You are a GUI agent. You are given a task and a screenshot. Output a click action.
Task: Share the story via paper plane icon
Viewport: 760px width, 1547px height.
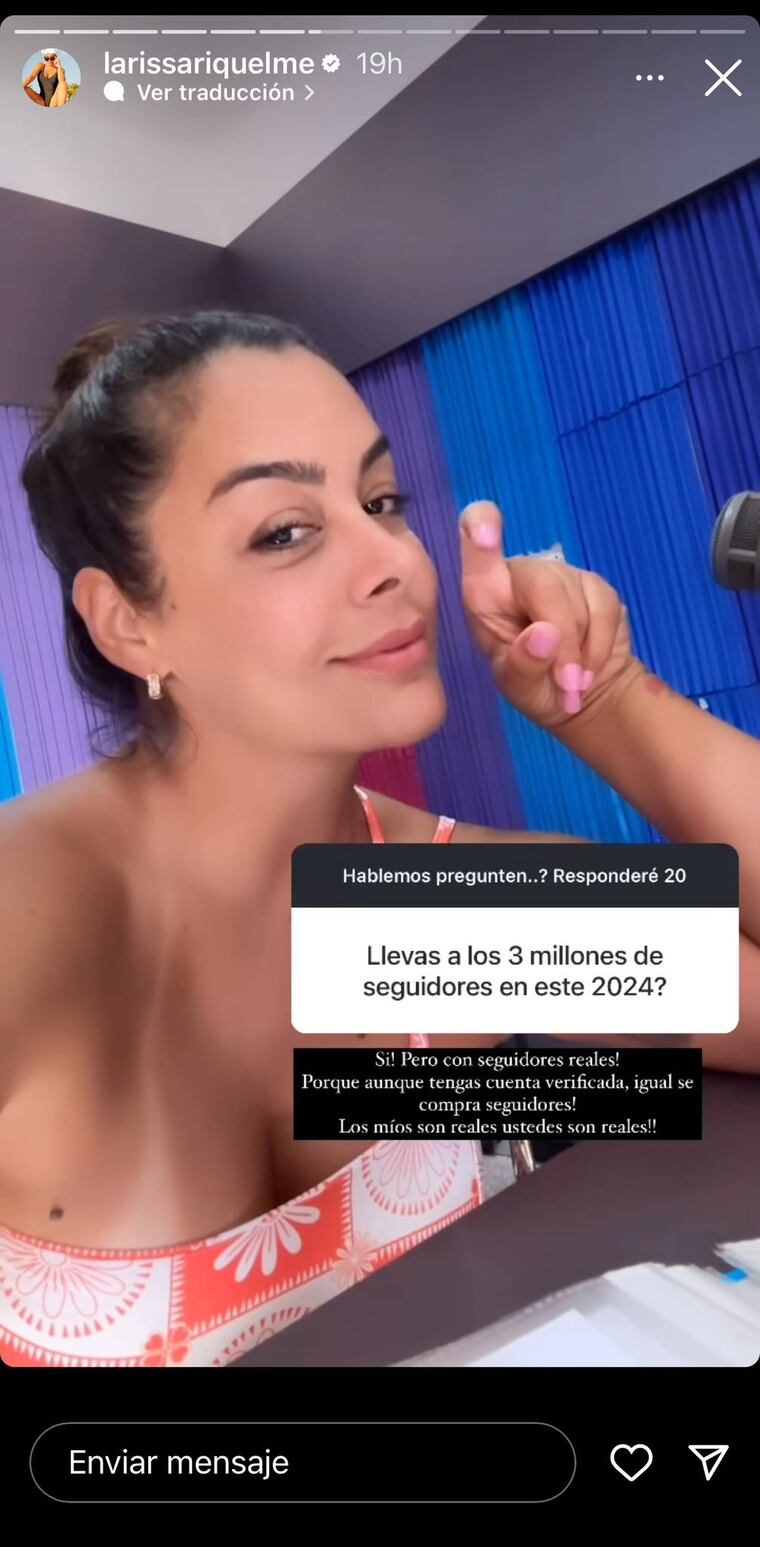tap(708, 1462)
